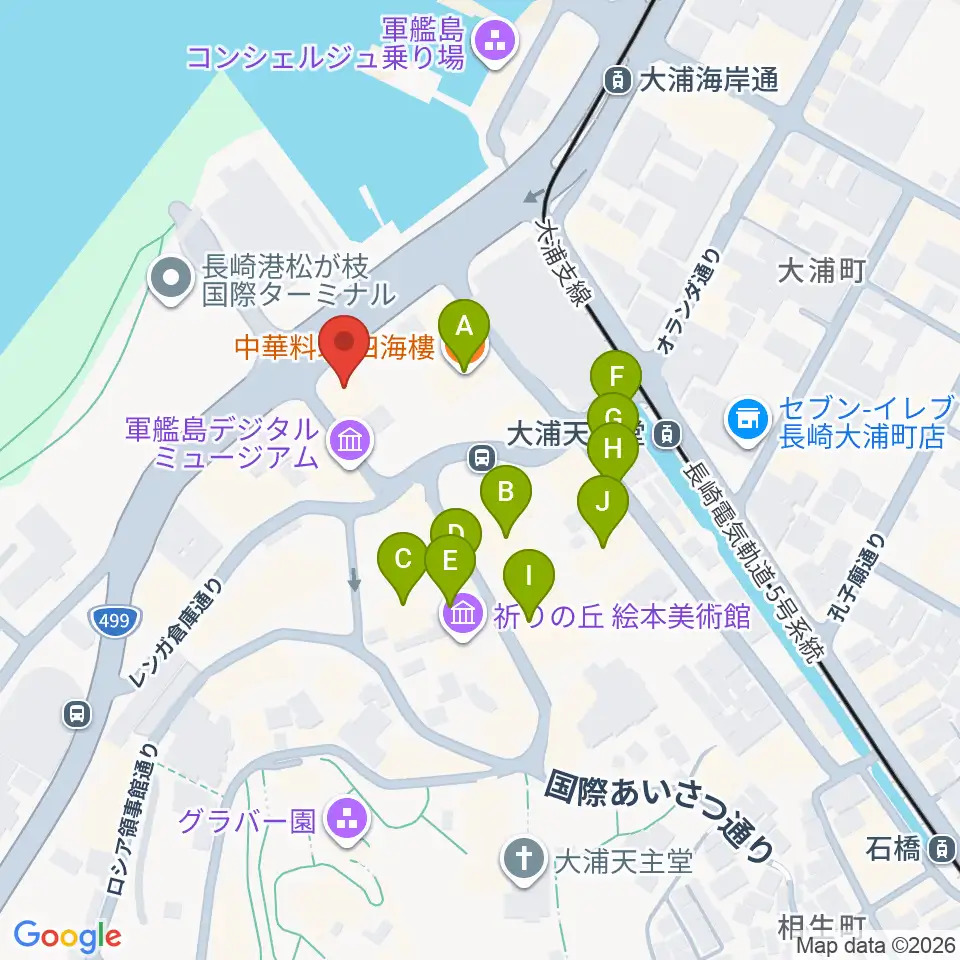Open 長崎港松が枝国際ターミナル place icon
The height and width of the screenshot is (960, 960).
pos(171,278)
